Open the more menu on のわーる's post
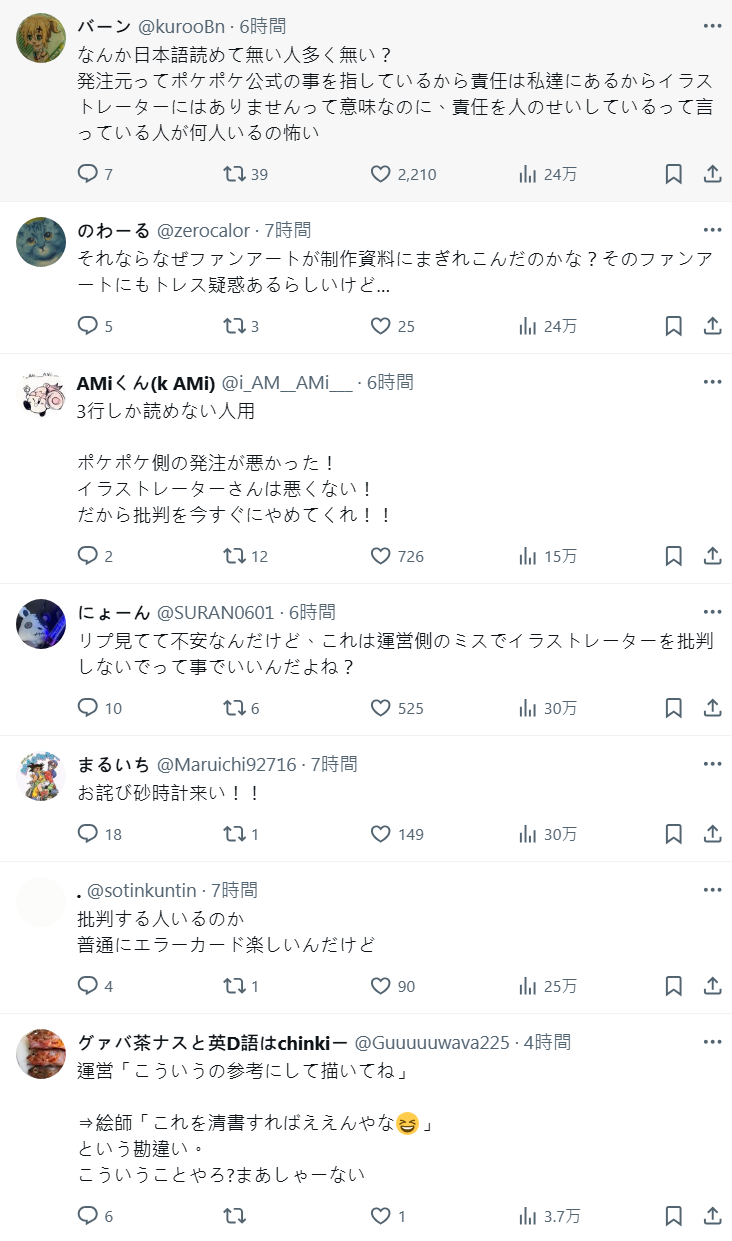This screenshot has width=732, height=1241. tap(712, 229)
